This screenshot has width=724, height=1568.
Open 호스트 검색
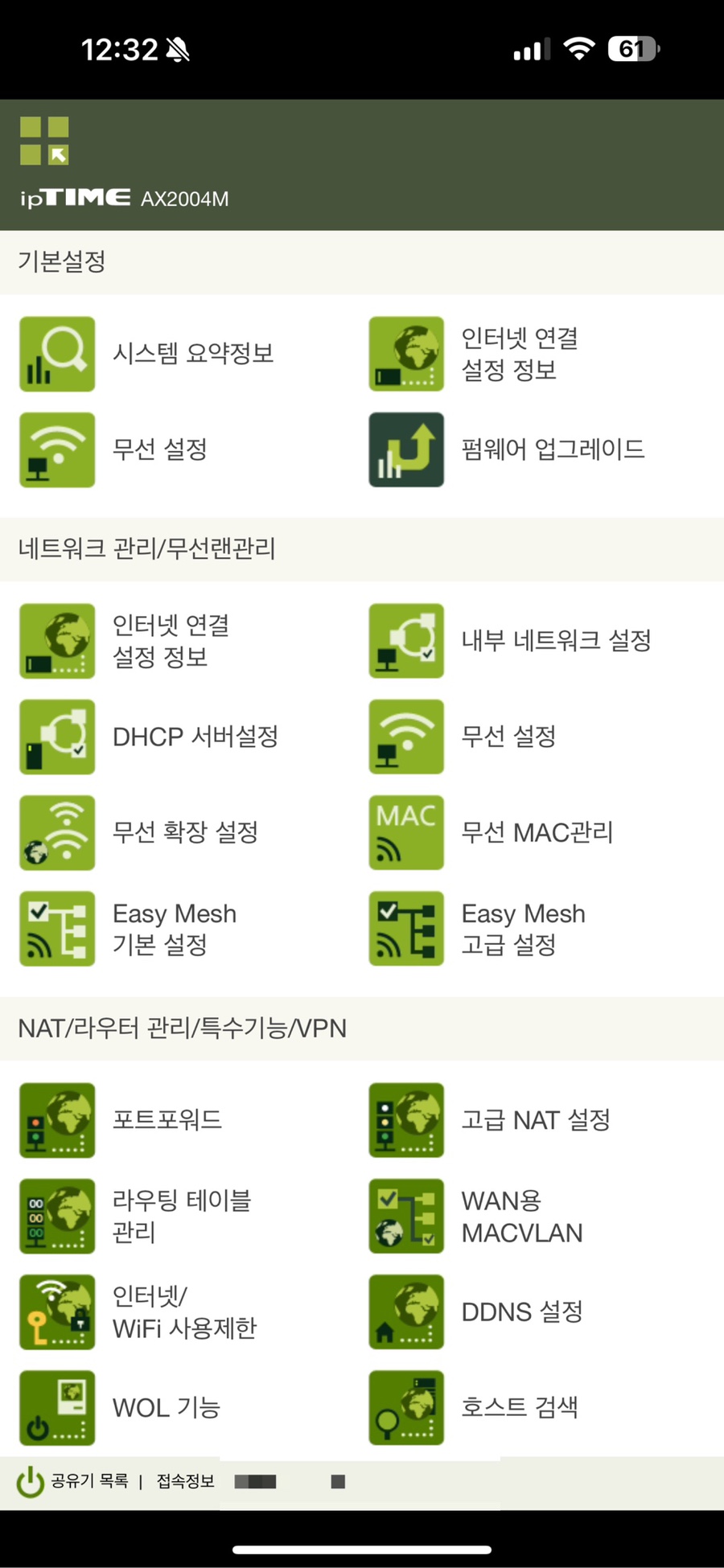473,1407
